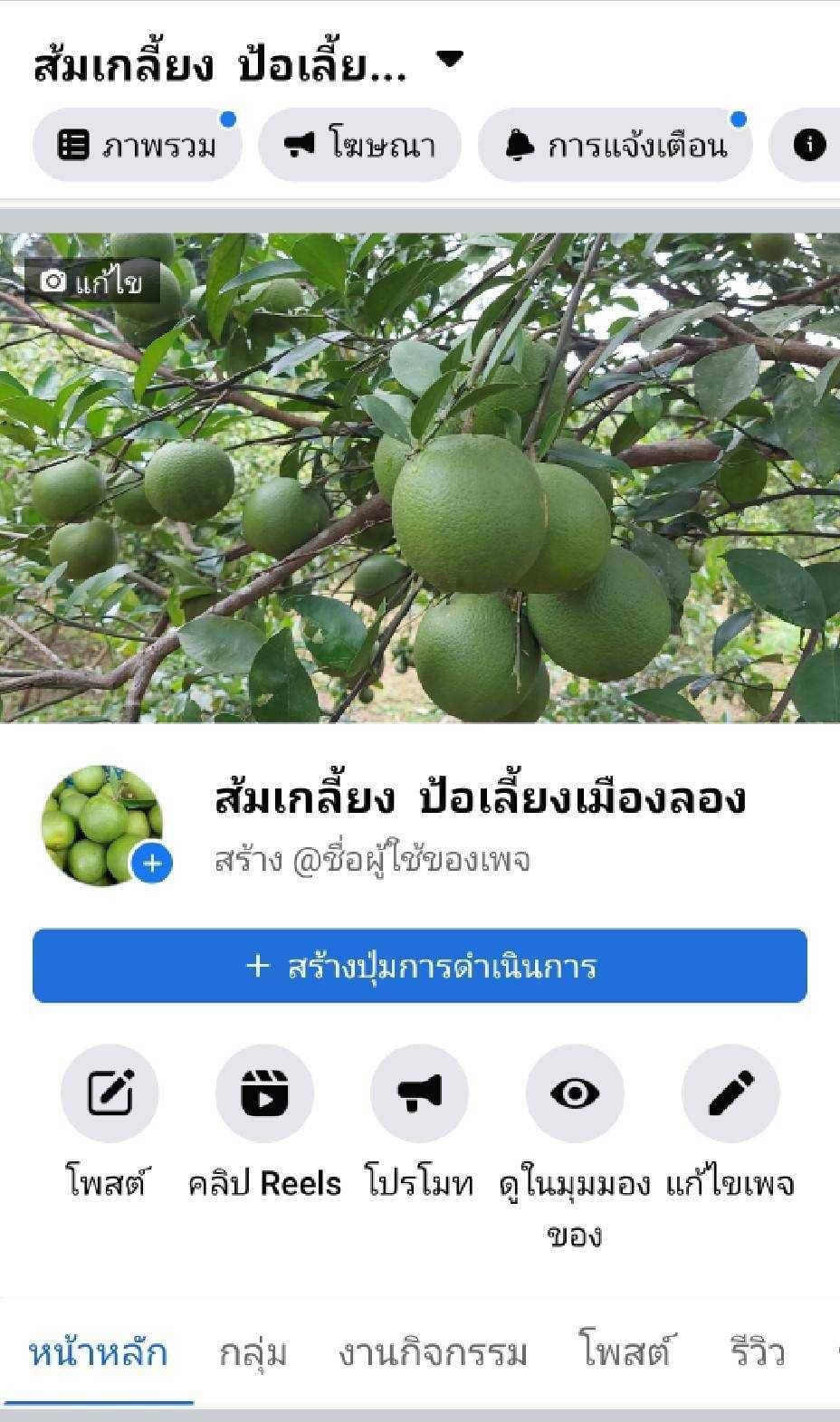Viewport: 840px width, 1422px height.
Task: Switch to the โพสต์ tab
Action: tap(627, 1354)
